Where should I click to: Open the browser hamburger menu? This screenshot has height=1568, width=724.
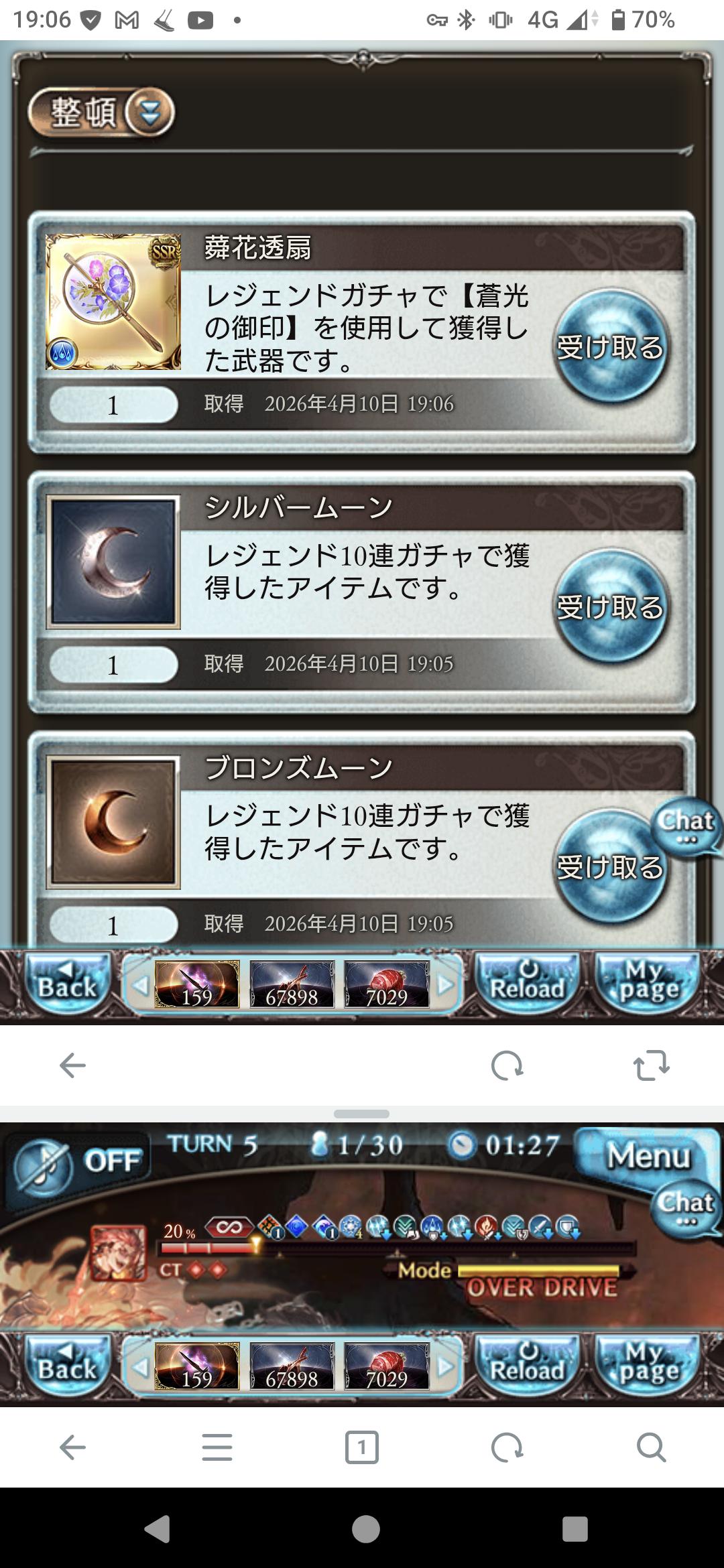pyautogui.click(x=217, y=1447)
